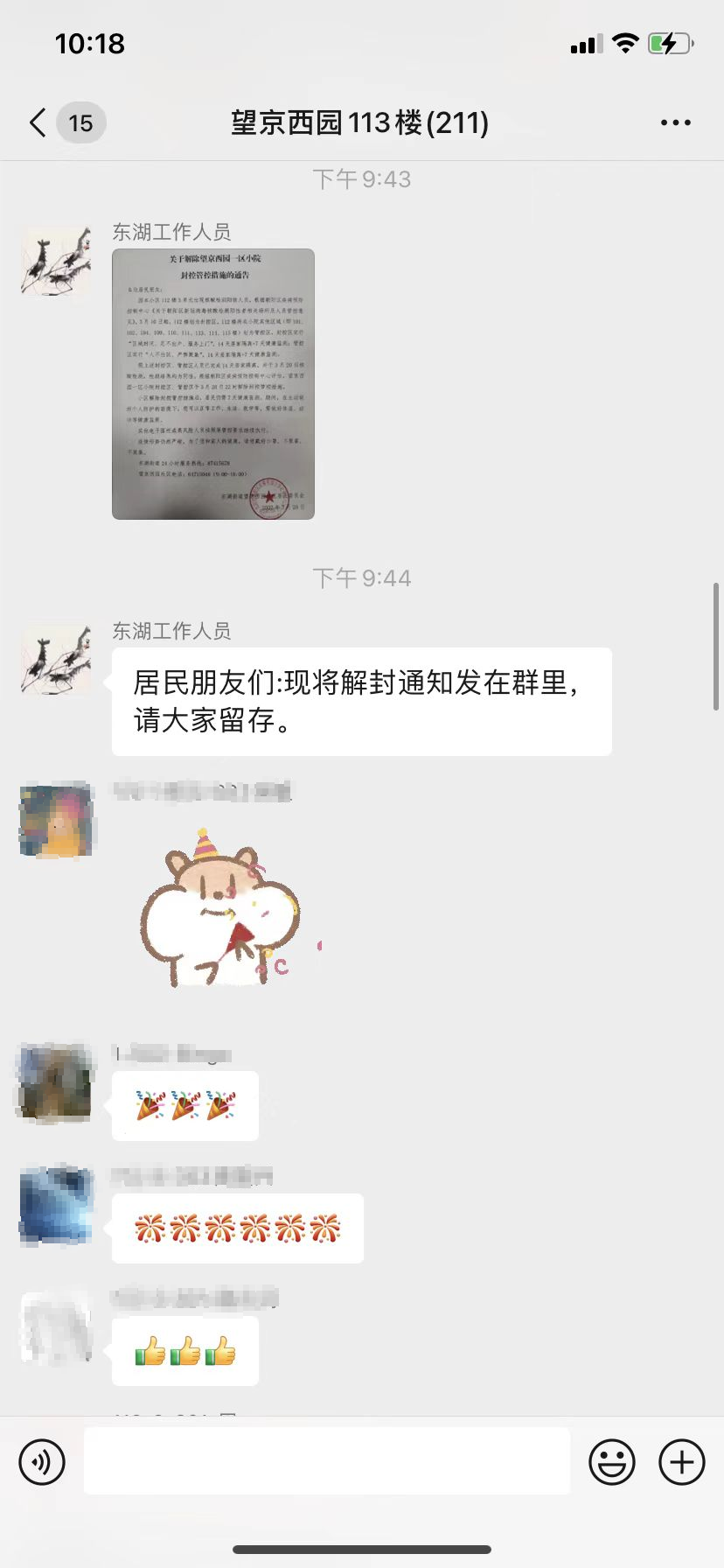
Task: Focus the message text field
Action: point(326,1461)
